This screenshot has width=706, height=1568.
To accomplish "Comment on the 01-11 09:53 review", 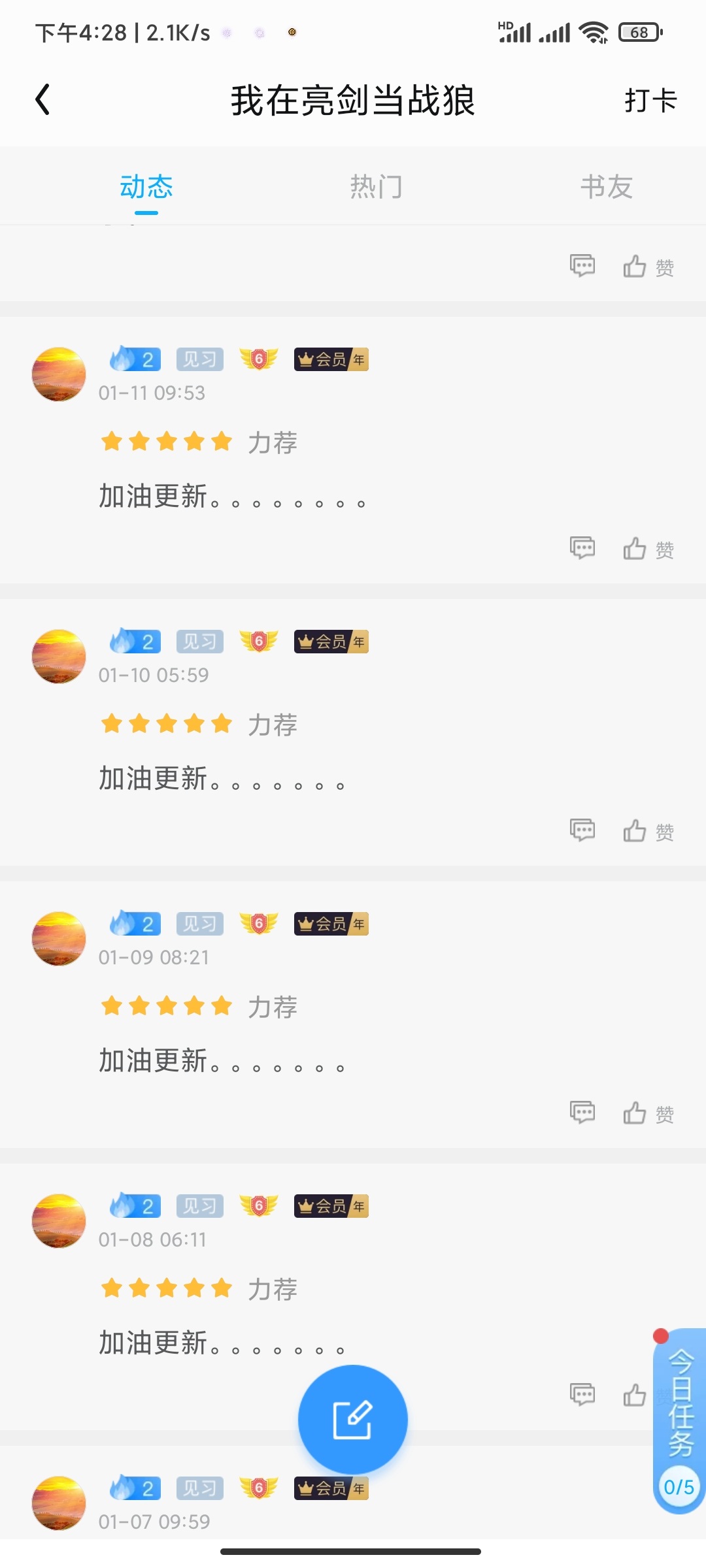I will click(x=582, y=547).
